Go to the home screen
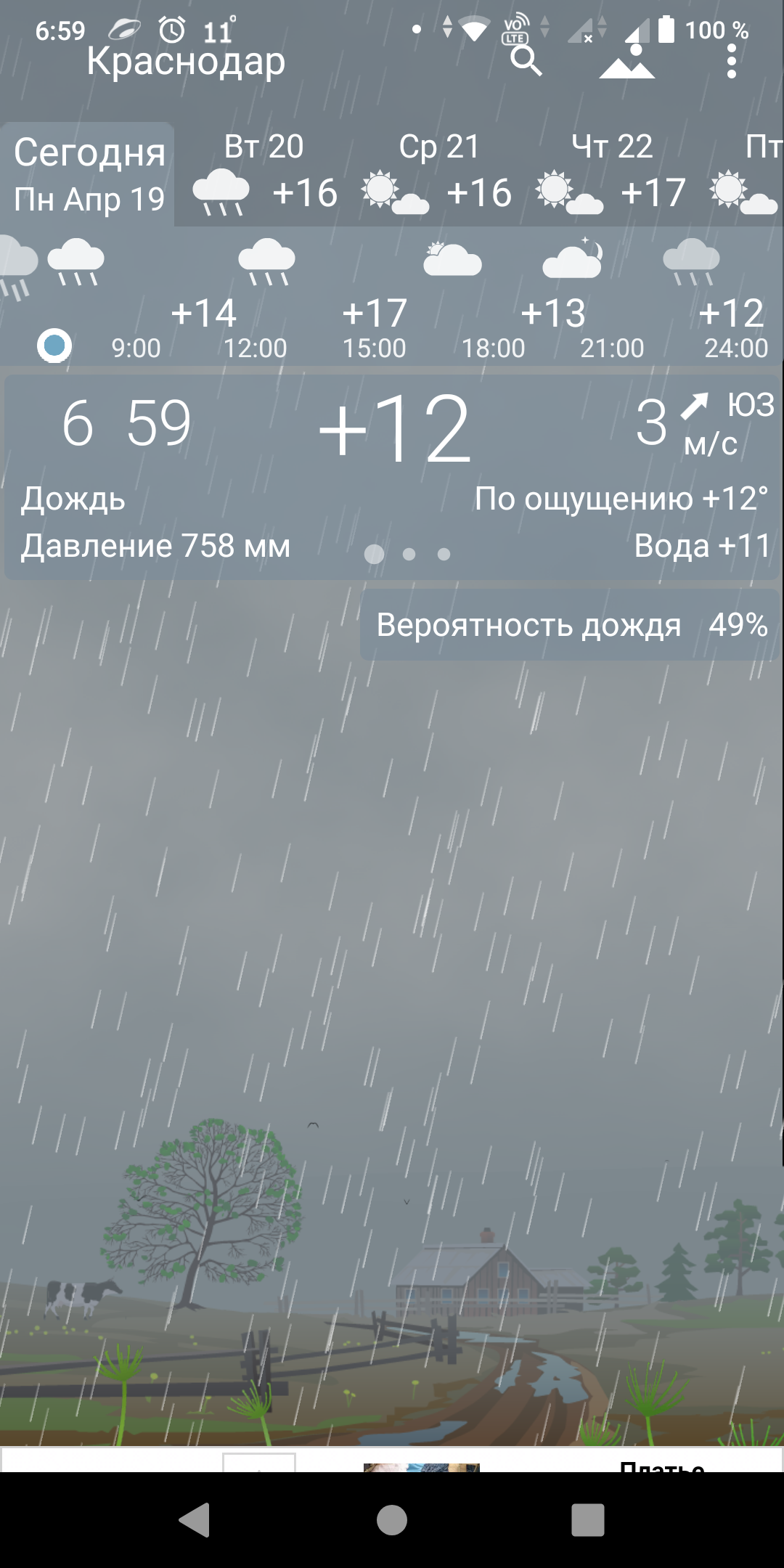The height and width of the screenshot is (1568, 784). coord(392,1520)
